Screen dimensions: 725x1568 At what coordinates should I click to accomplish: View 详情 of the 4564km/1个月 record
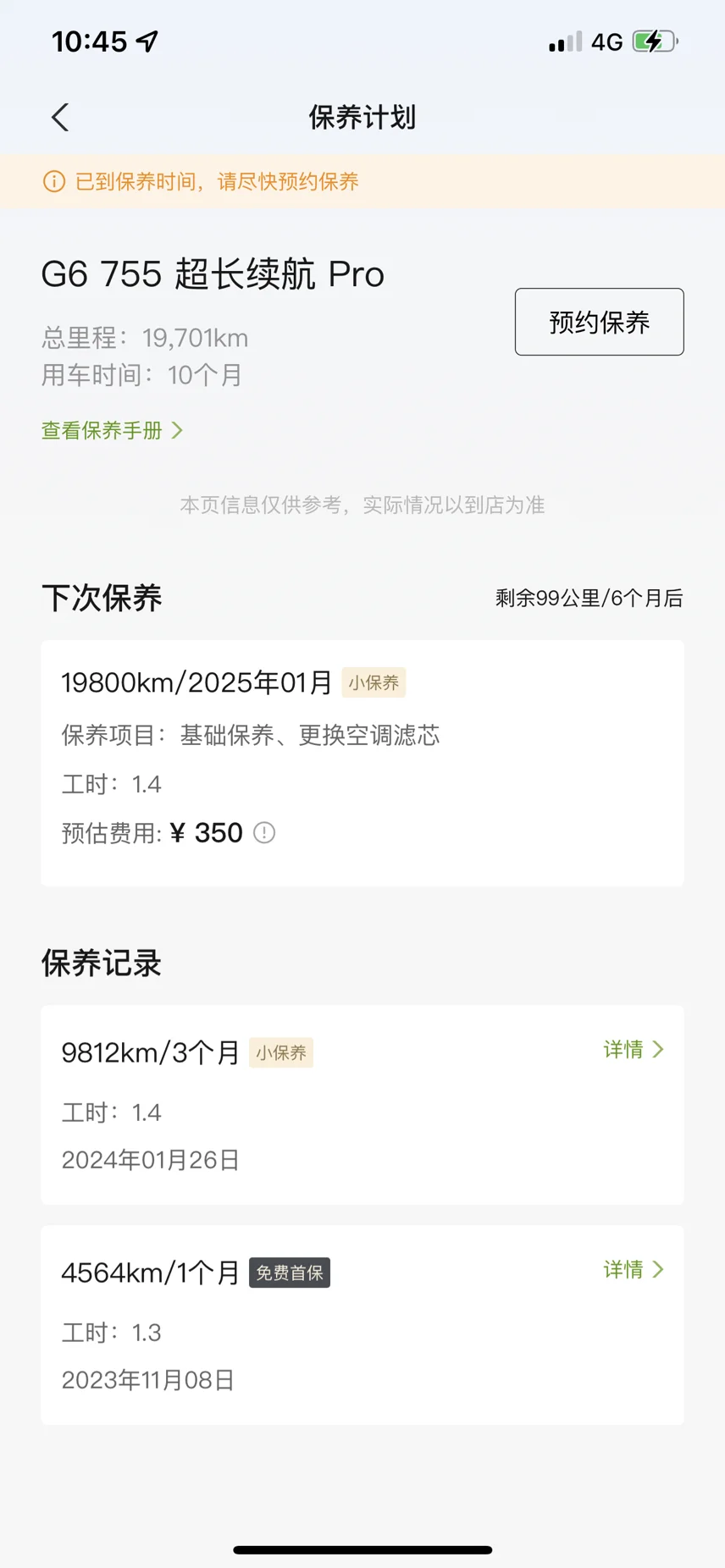tap(633, 1270)
